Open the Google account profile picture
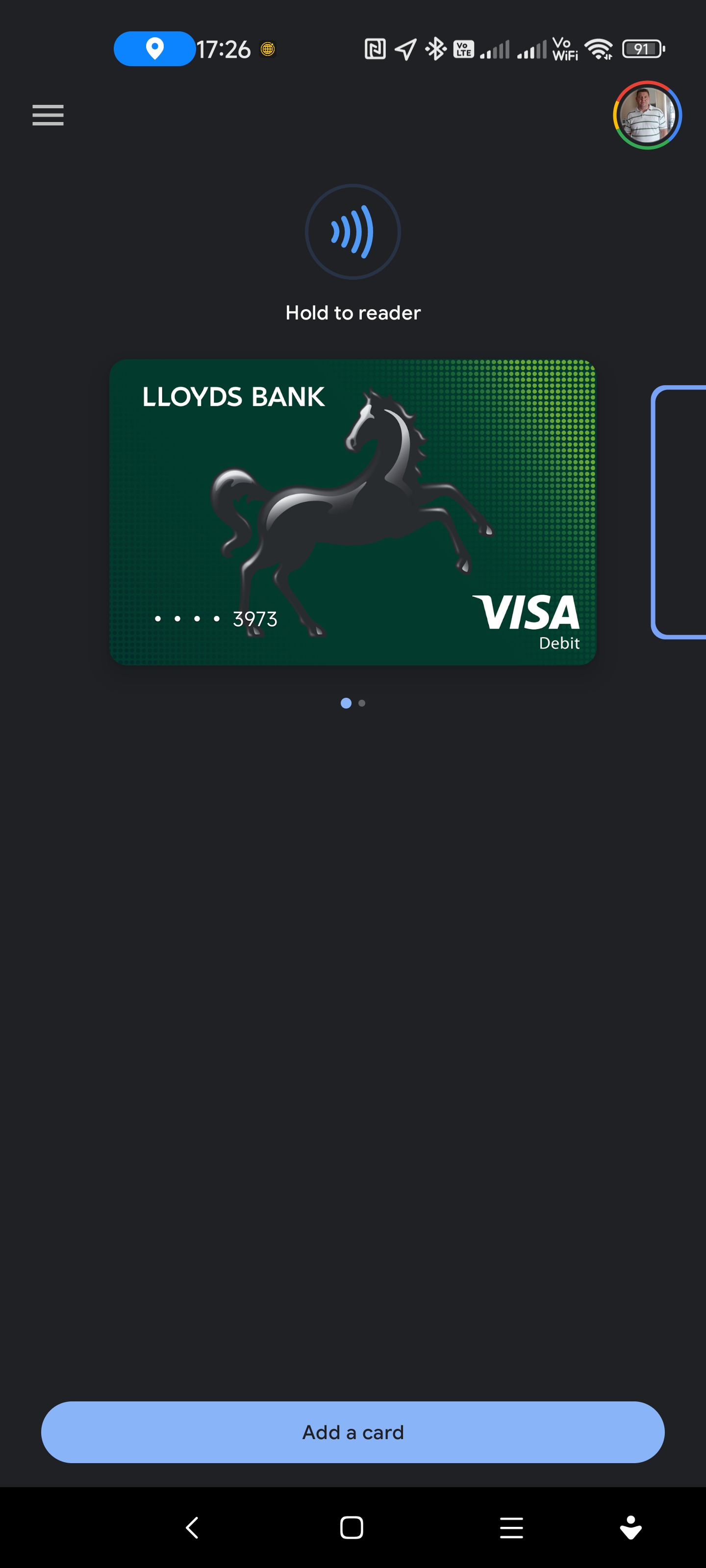 [x=647, y=115]
